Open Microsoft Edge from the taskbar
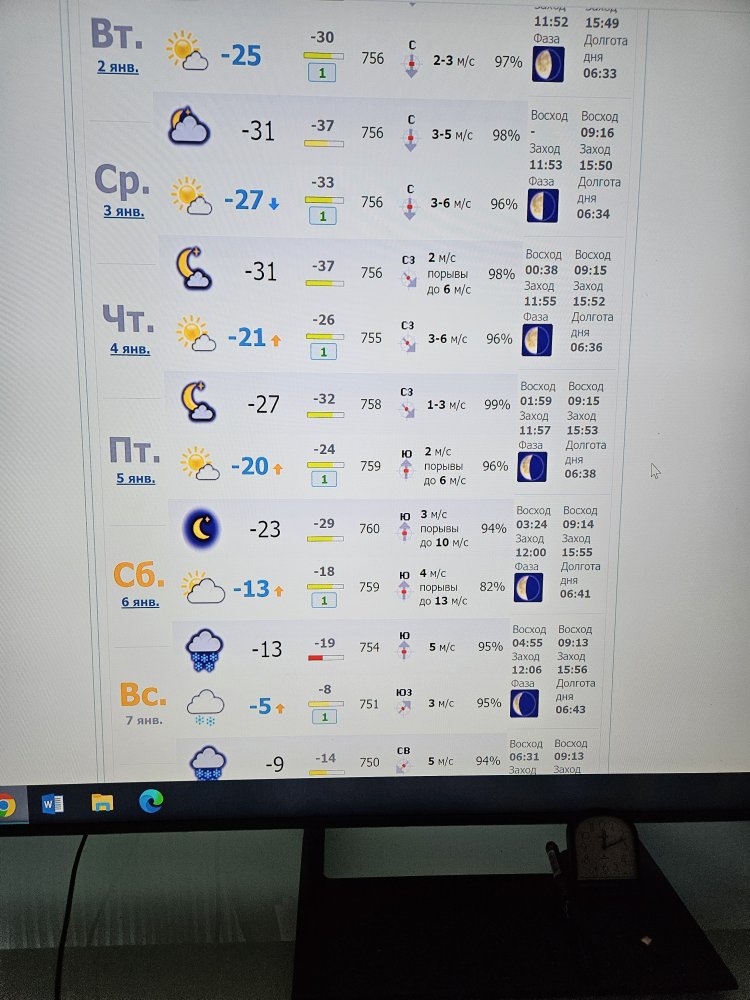The image size is (750, 1000). click(x=151, y=801)
